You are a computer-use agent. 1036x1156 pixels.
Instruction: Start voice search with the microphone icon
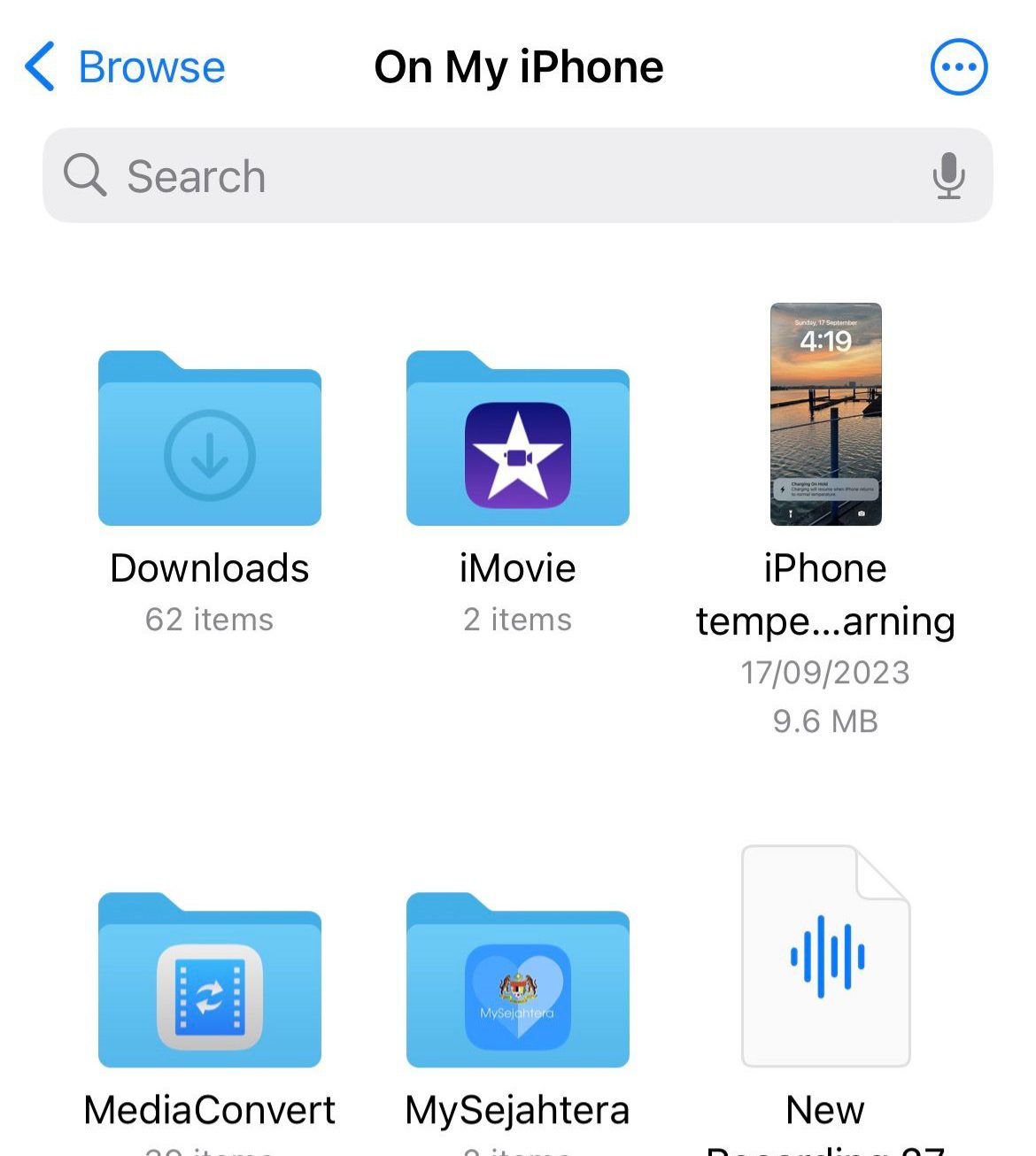[947, 175]
